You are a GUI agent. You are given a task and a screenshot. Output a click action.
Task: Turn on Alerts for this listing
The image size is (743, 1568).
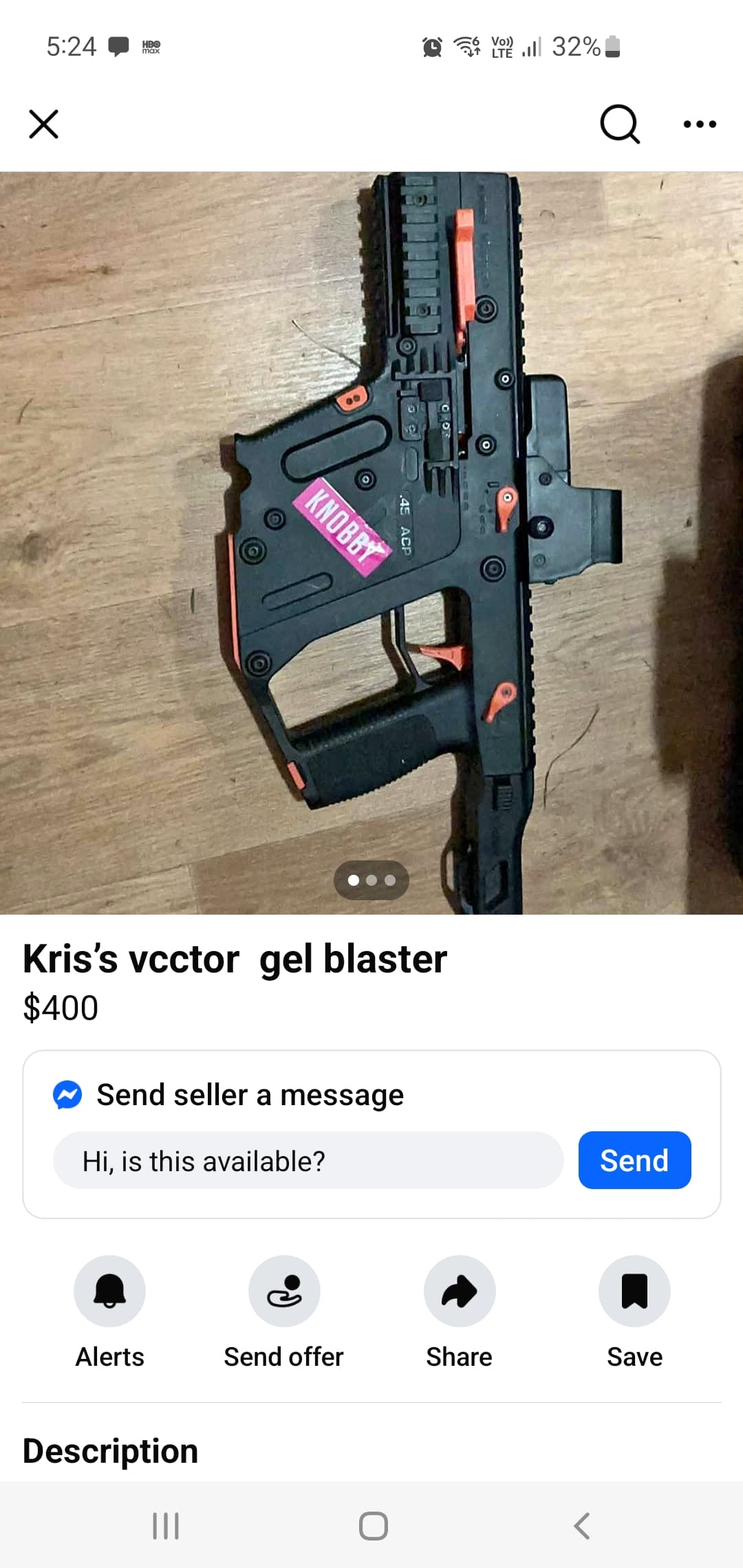coord(110,1291)
